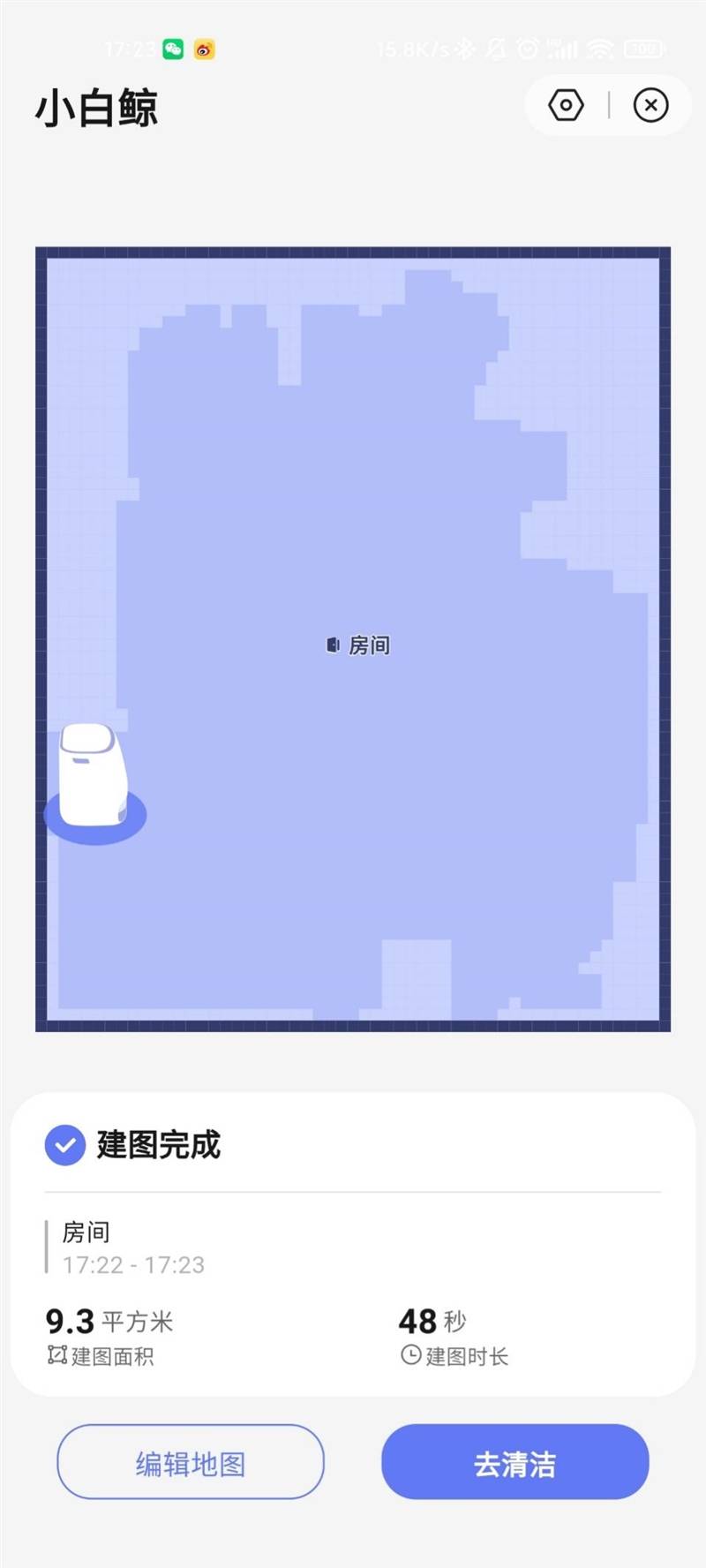Open the hexagon settings icon
This screenshot has width=706, height=1568.
pos(566,106)
